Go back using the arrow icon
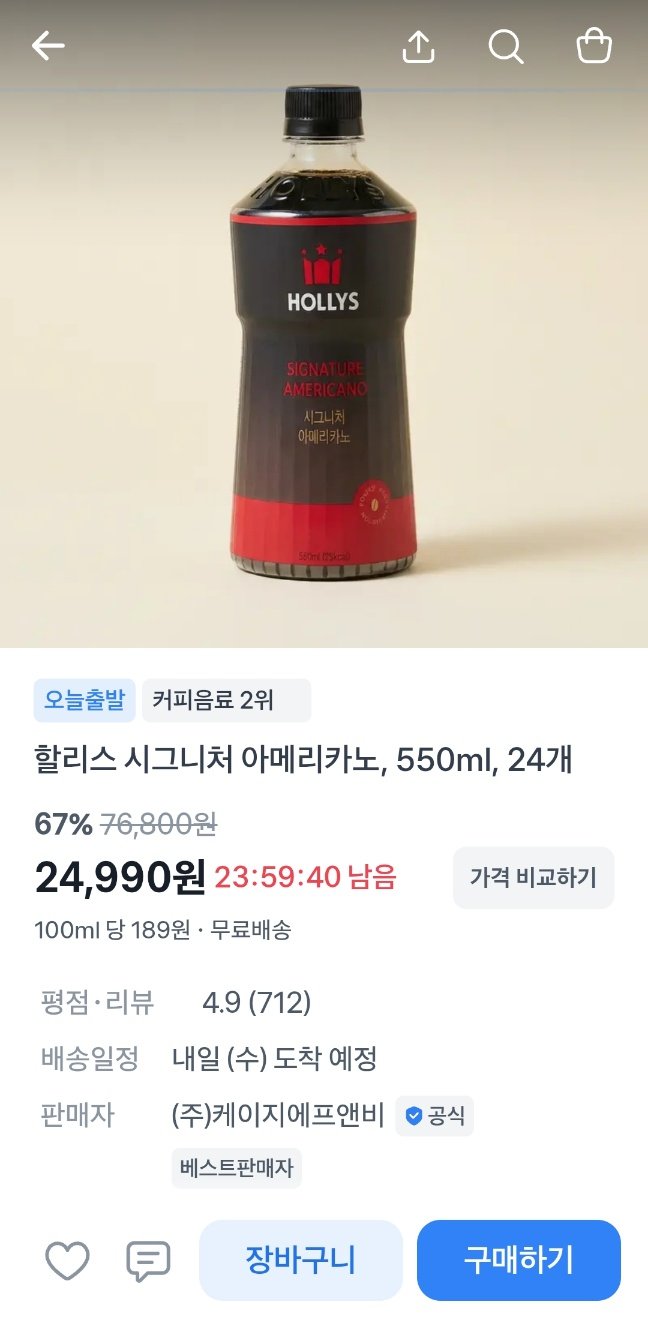Screen dimensions: 648x1334 point(47,46)
